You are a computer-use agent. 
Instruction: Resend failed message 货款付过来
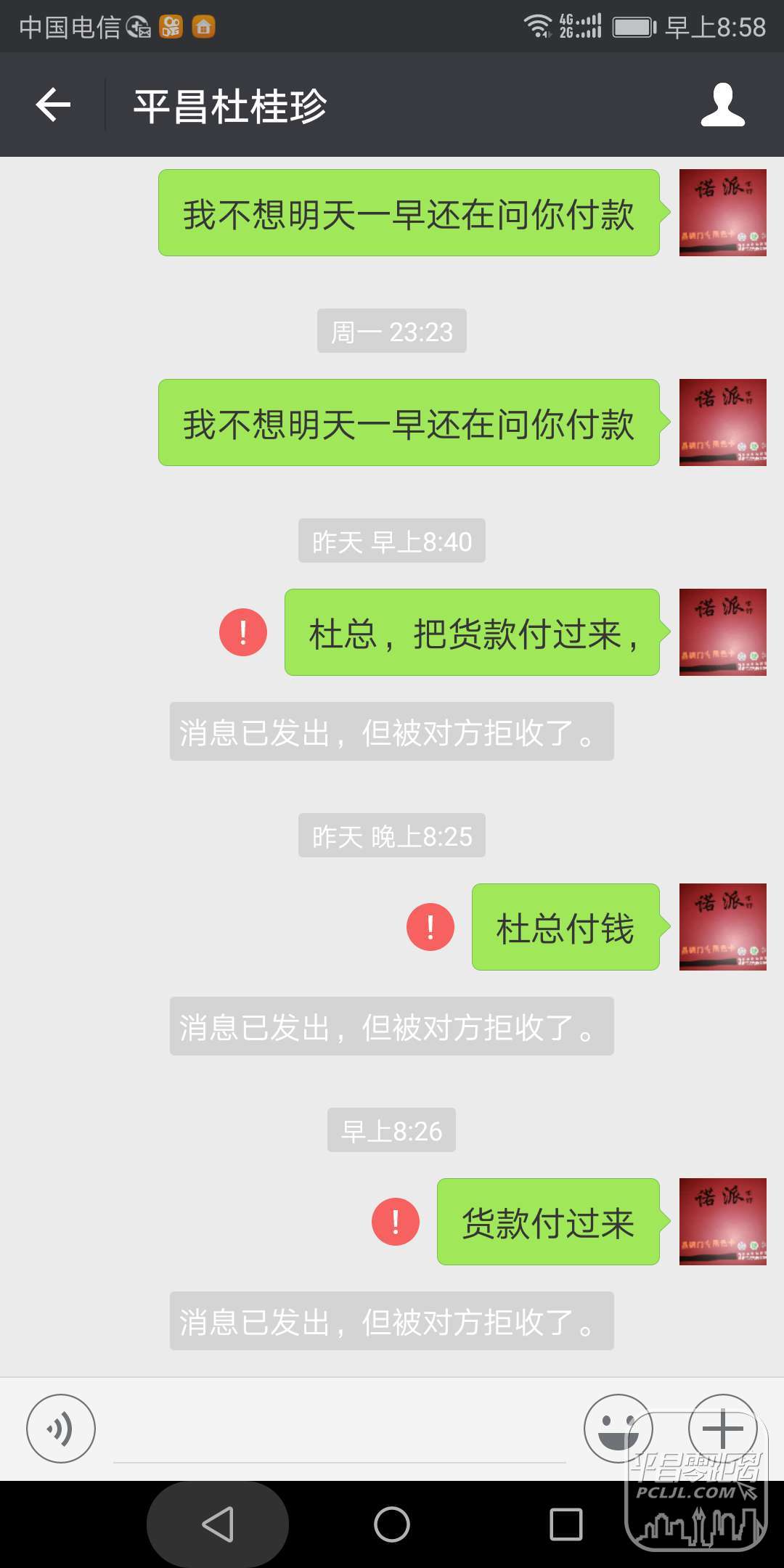(x=396, y=1222)
